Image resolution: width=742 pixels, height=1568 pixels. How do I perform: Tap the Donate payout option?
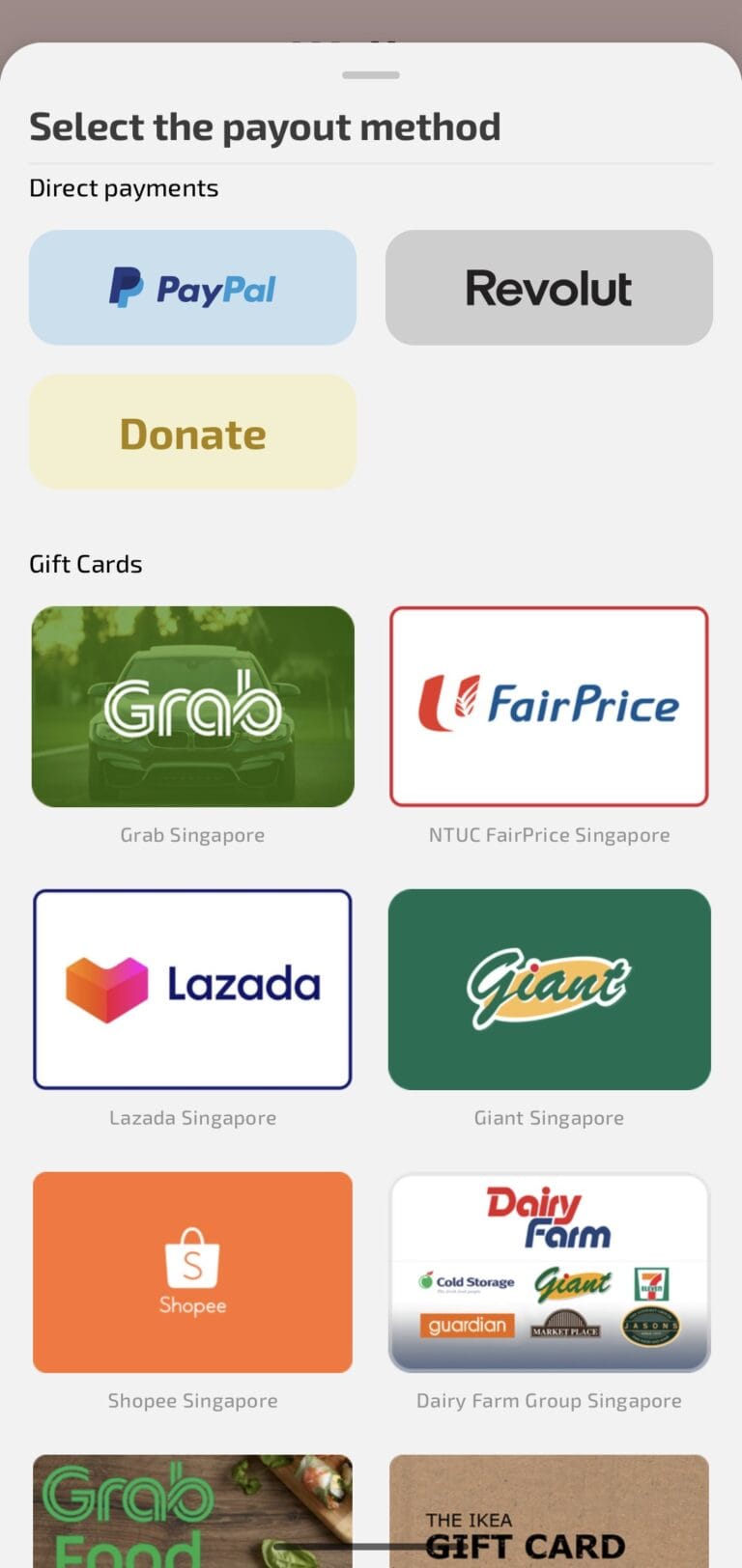coord(192,433)
